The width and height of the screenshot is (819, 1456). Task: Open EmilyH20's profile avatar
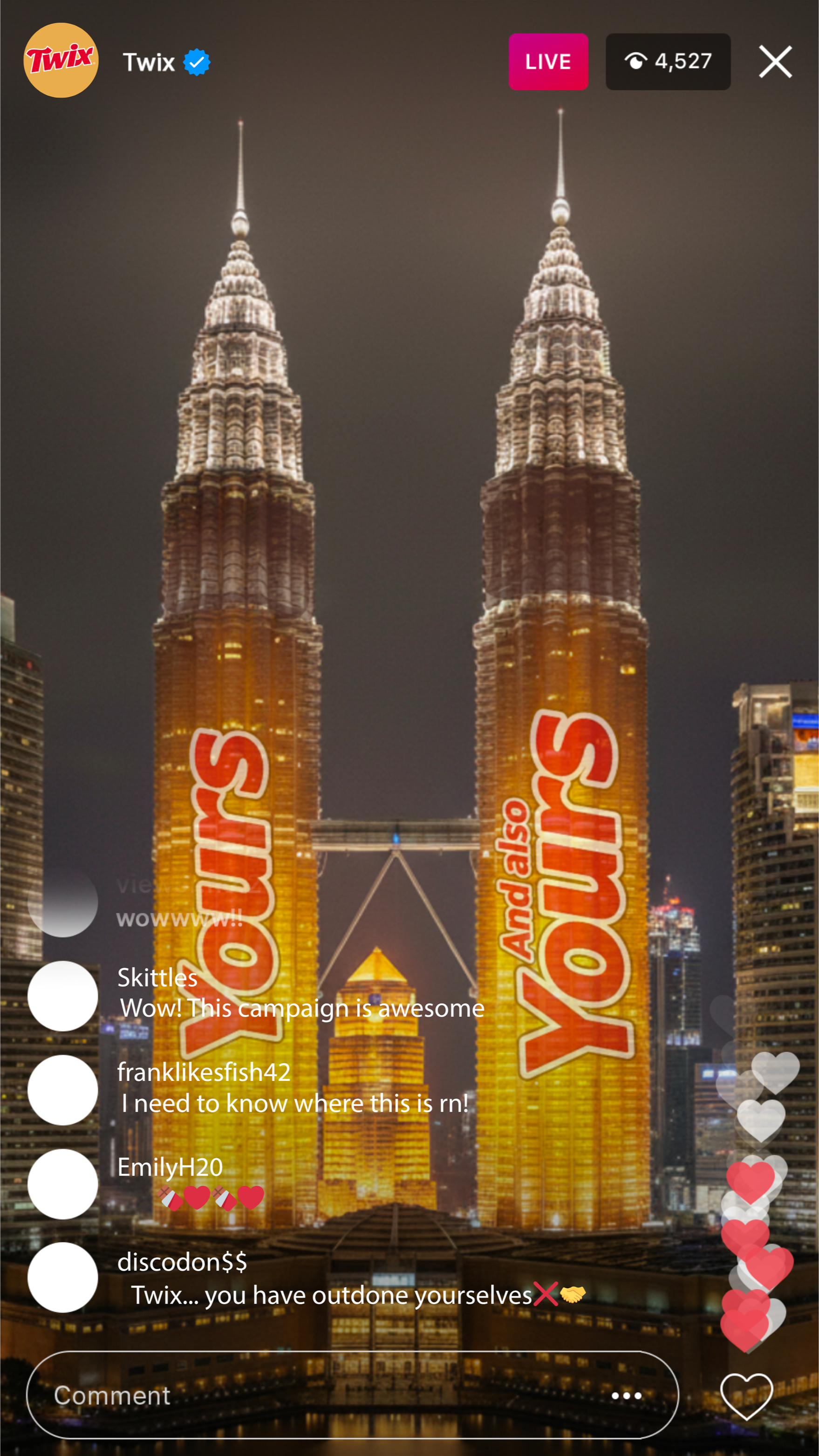pos(63,1183)
